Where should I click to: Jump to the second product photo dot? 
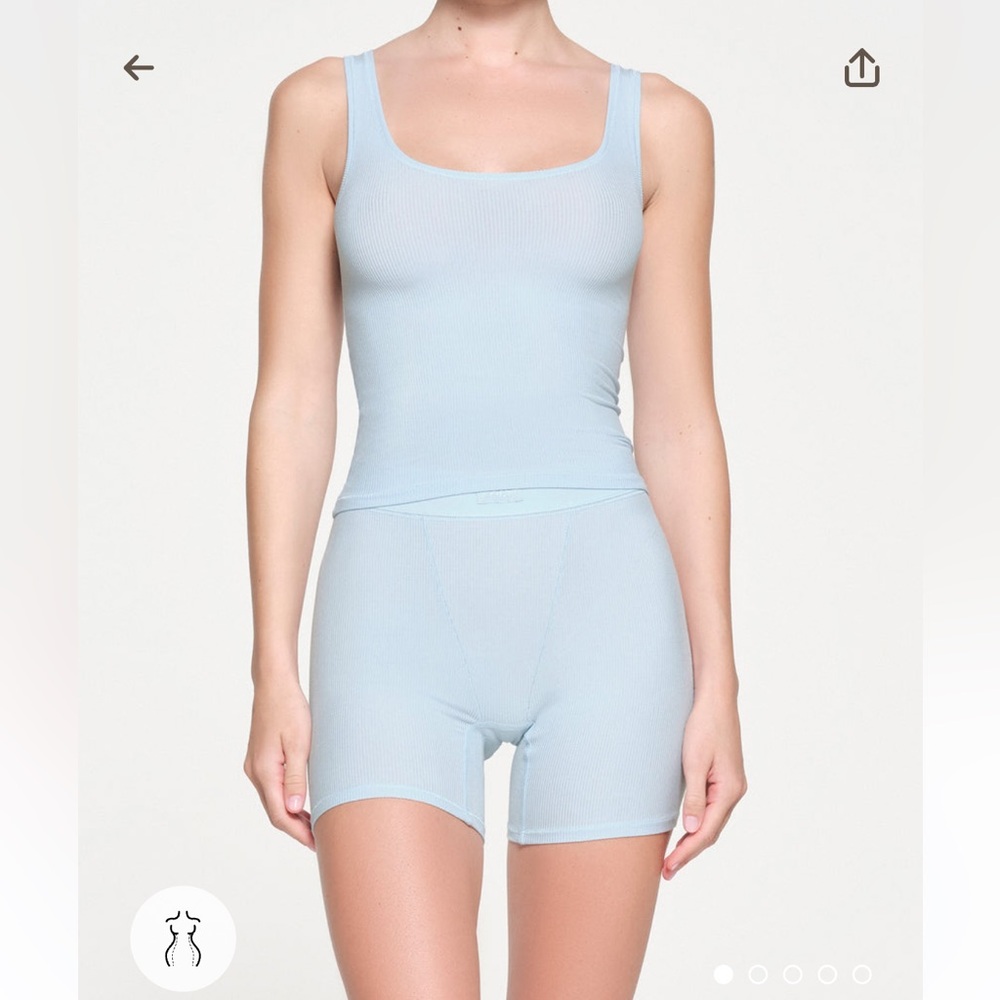click(758, 974)
